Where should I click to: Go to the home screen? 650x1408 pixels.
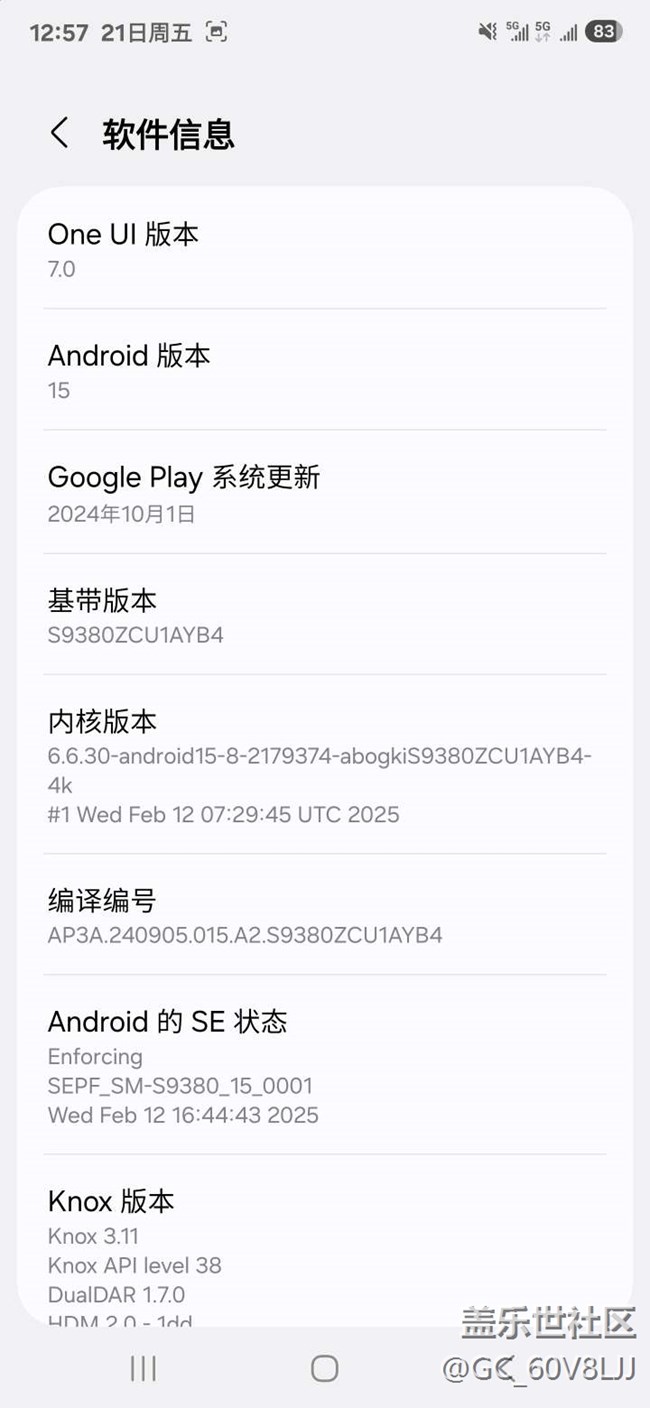324,1369
